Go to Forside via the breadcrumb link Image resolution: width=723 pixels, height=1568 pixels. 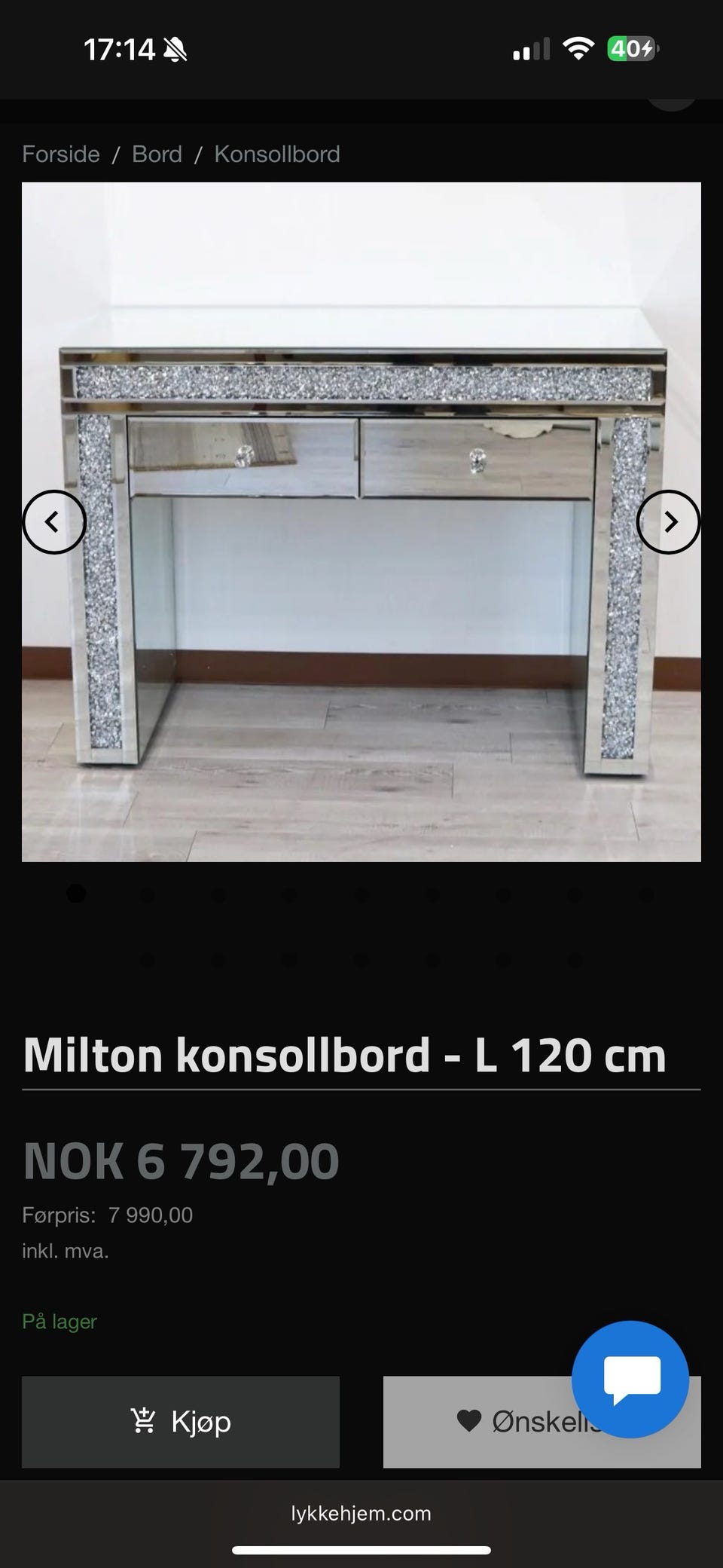click(x=61, y=154)
